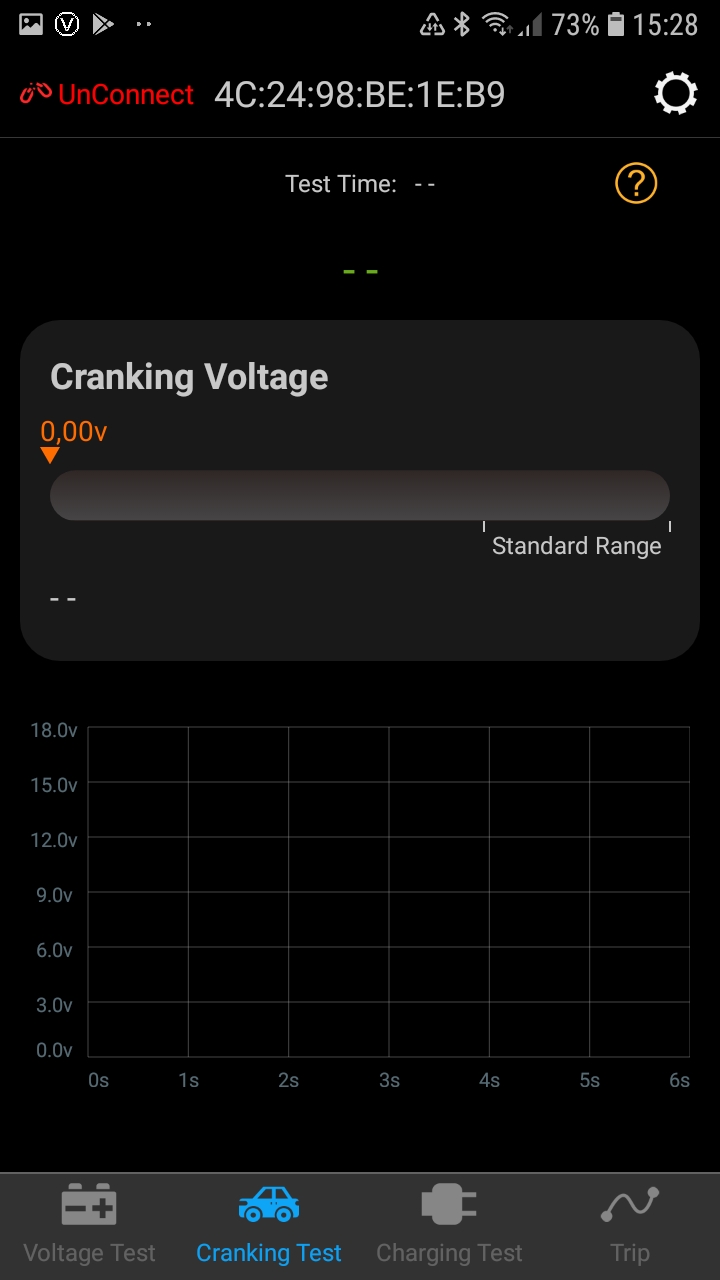Select the Cranking Test tab
This screenshot has height=1280, width=720.
[x=269, y=1226]
